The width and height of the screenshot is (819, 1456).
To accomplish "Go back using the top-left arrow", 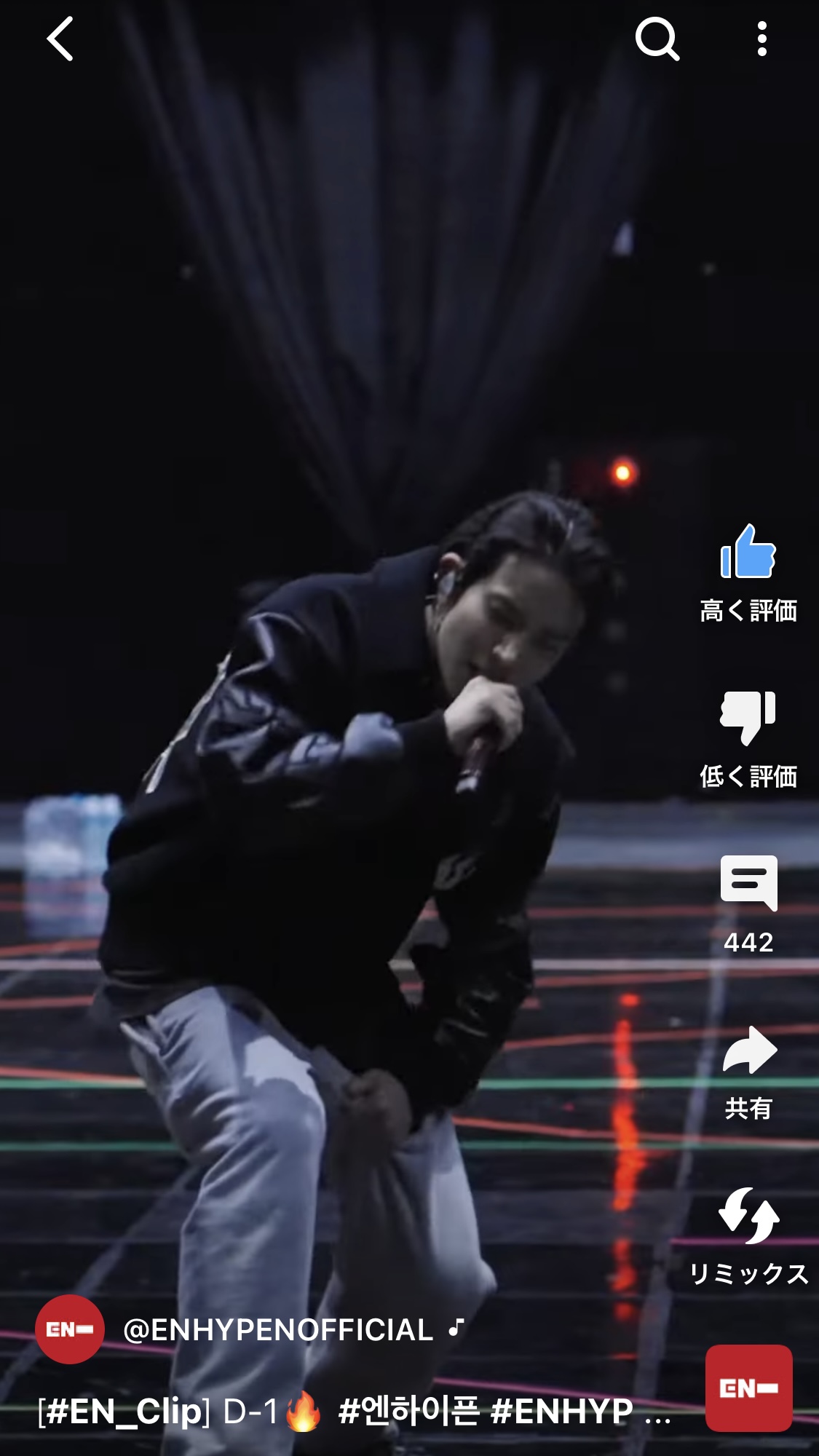I will (x=60, y=39).
